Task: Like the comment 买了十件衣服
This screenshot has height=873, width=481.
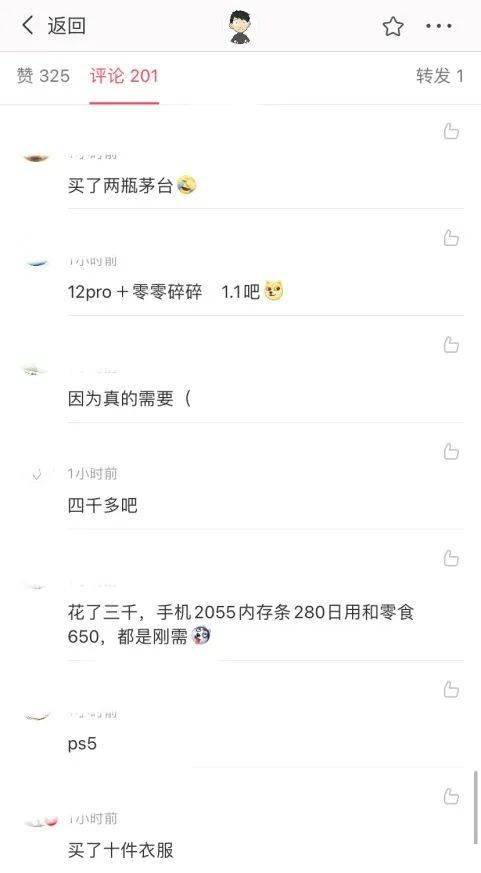Action: point(451,797)
